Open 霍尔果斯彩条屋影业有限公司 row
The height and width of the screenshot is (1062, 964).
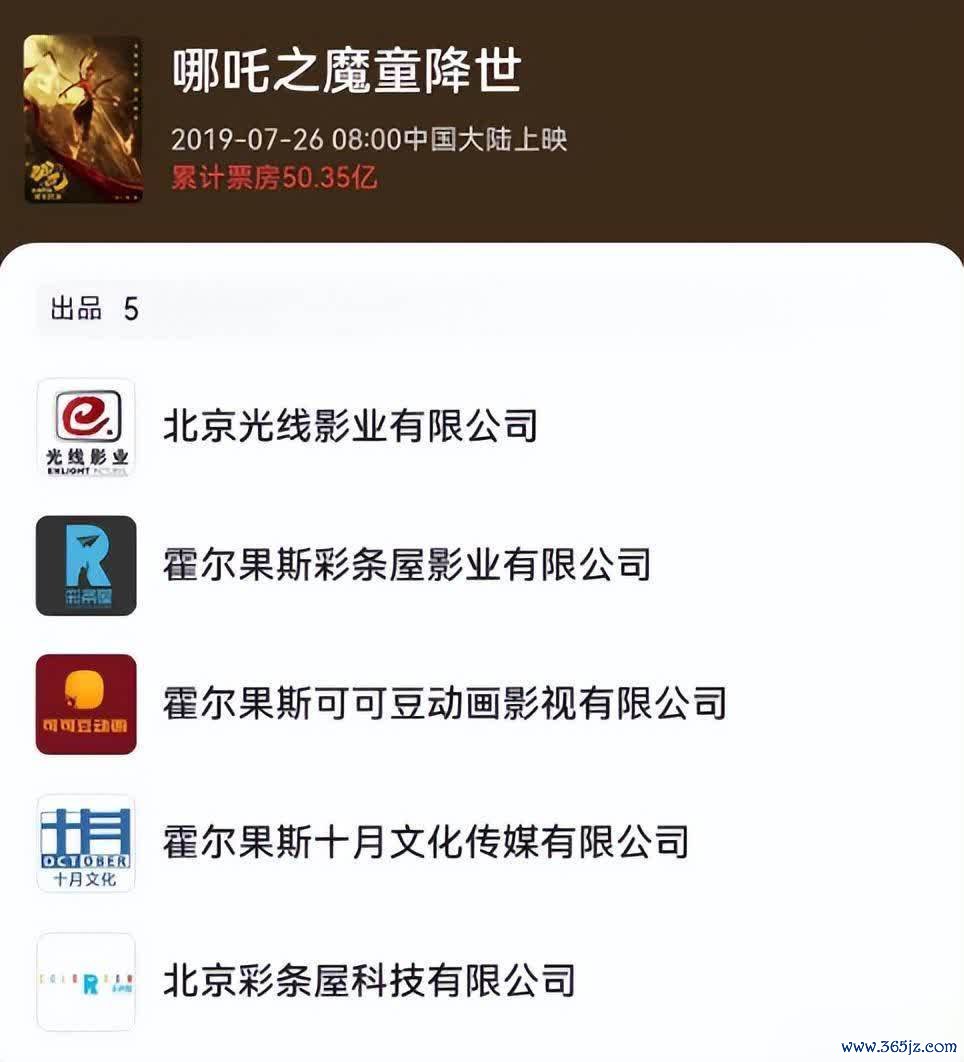[x=406, y=565]
